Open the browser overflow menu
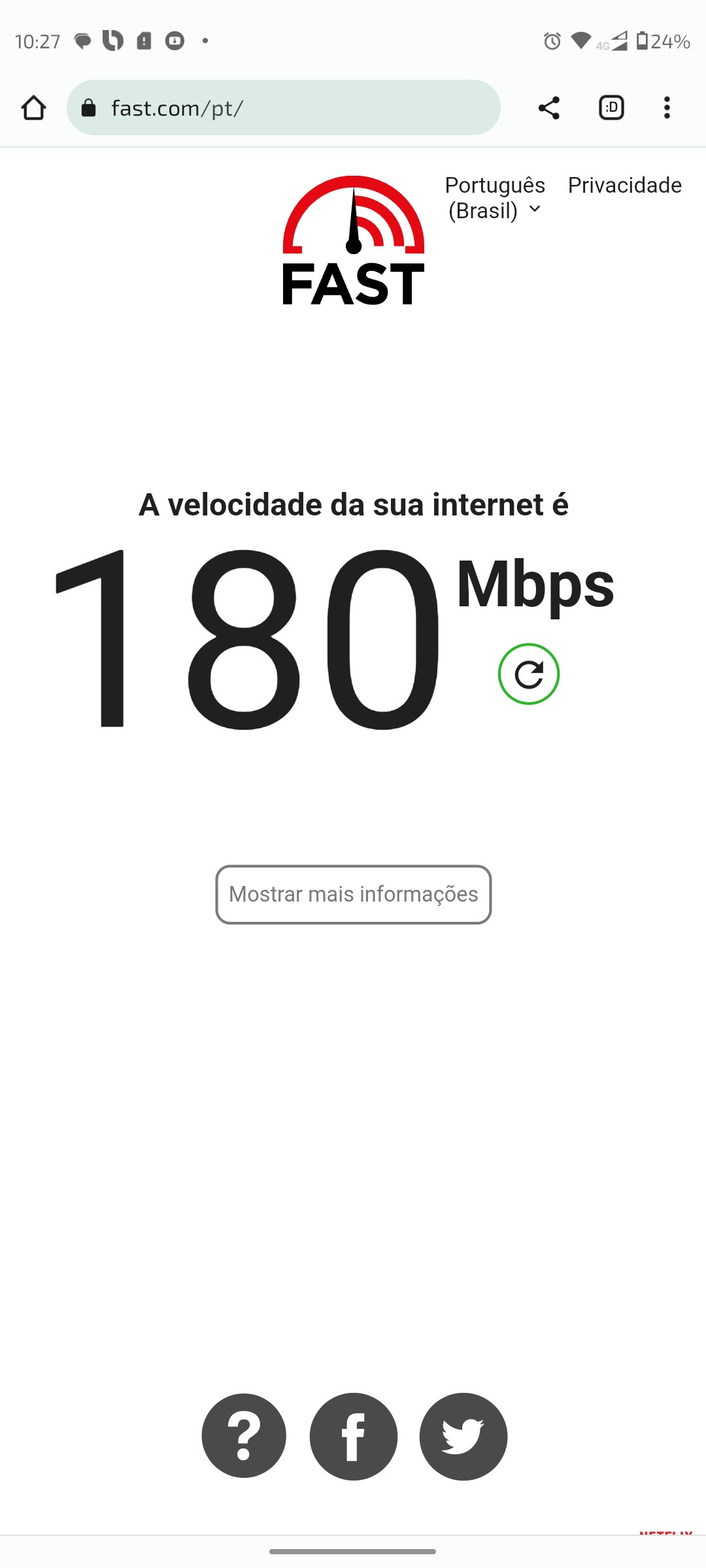Image resolution: width=706 pixels, height=1568 pixels. (667, 108)
